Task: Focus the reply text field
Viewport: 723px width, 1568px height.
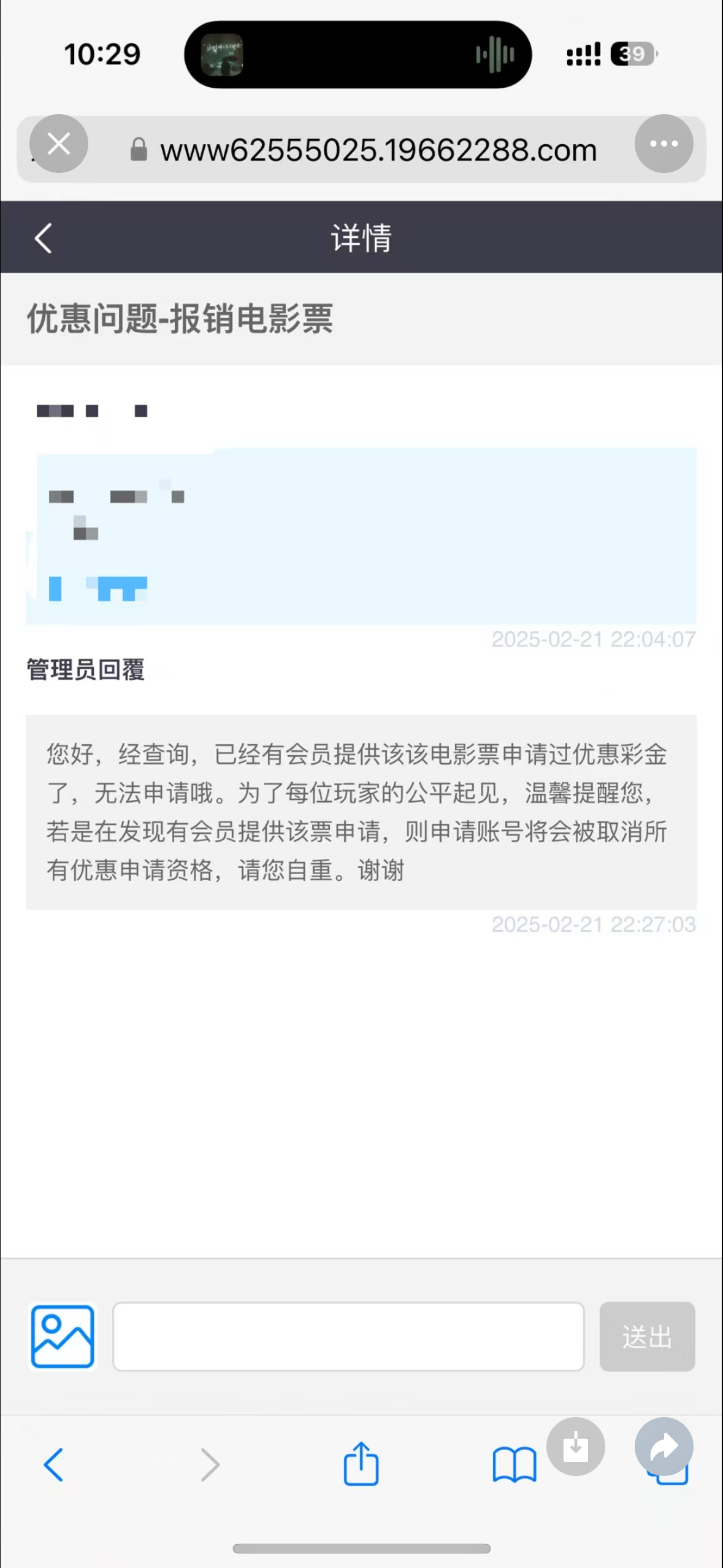Action: (x=348, y=1336)
